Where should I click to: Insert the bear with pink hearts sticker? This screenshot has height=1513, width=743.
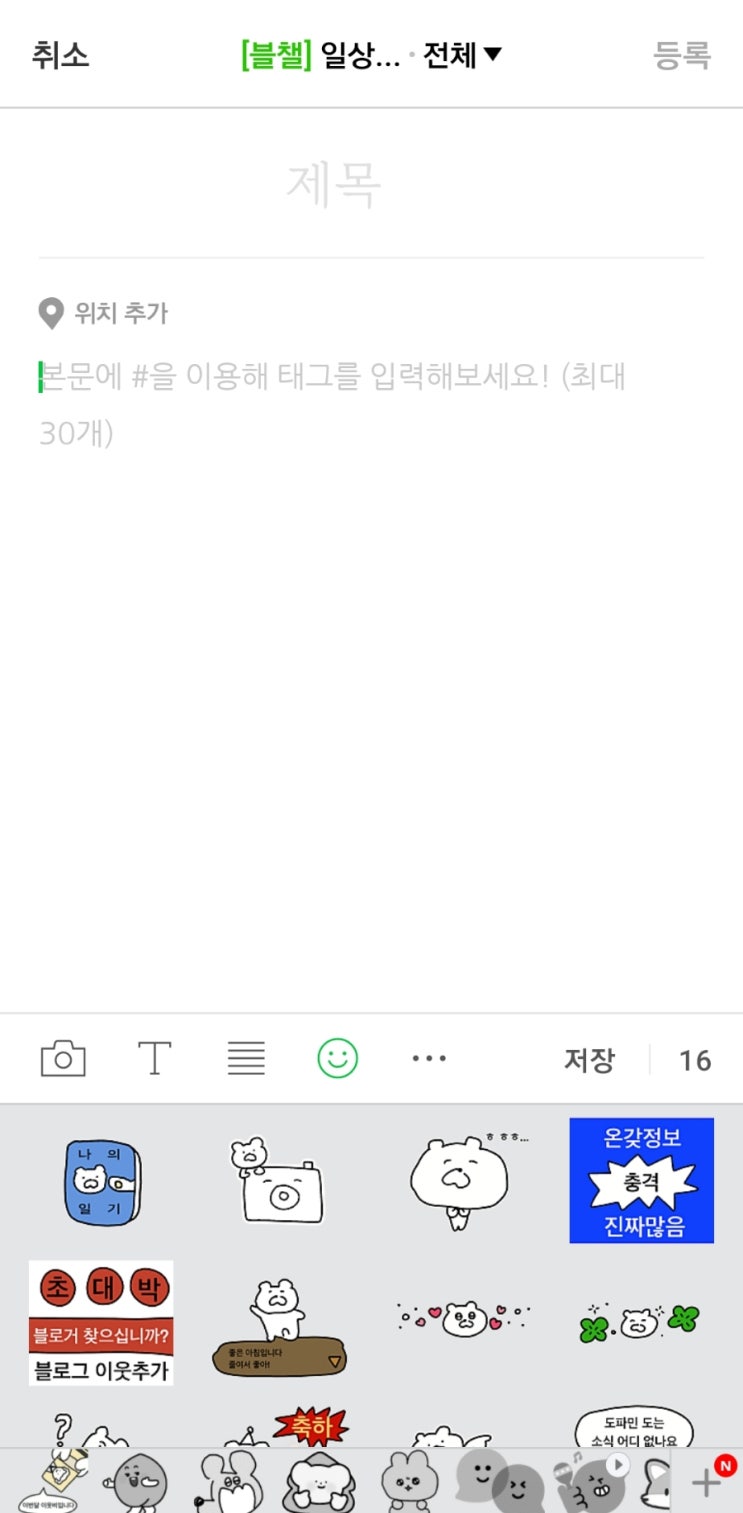(x=462, y=1318)
